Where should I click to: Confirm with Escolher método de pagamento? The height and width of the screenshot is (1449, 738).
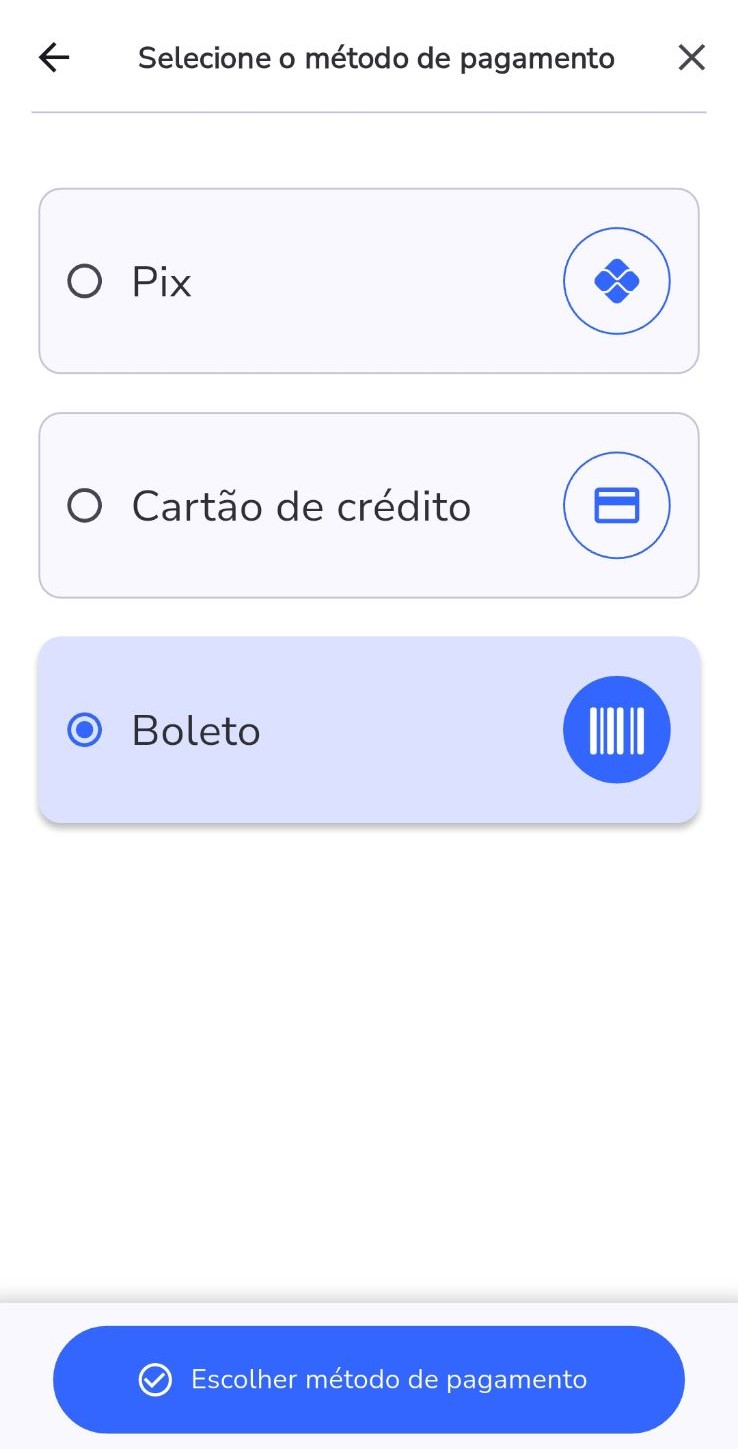point(368,1379)
